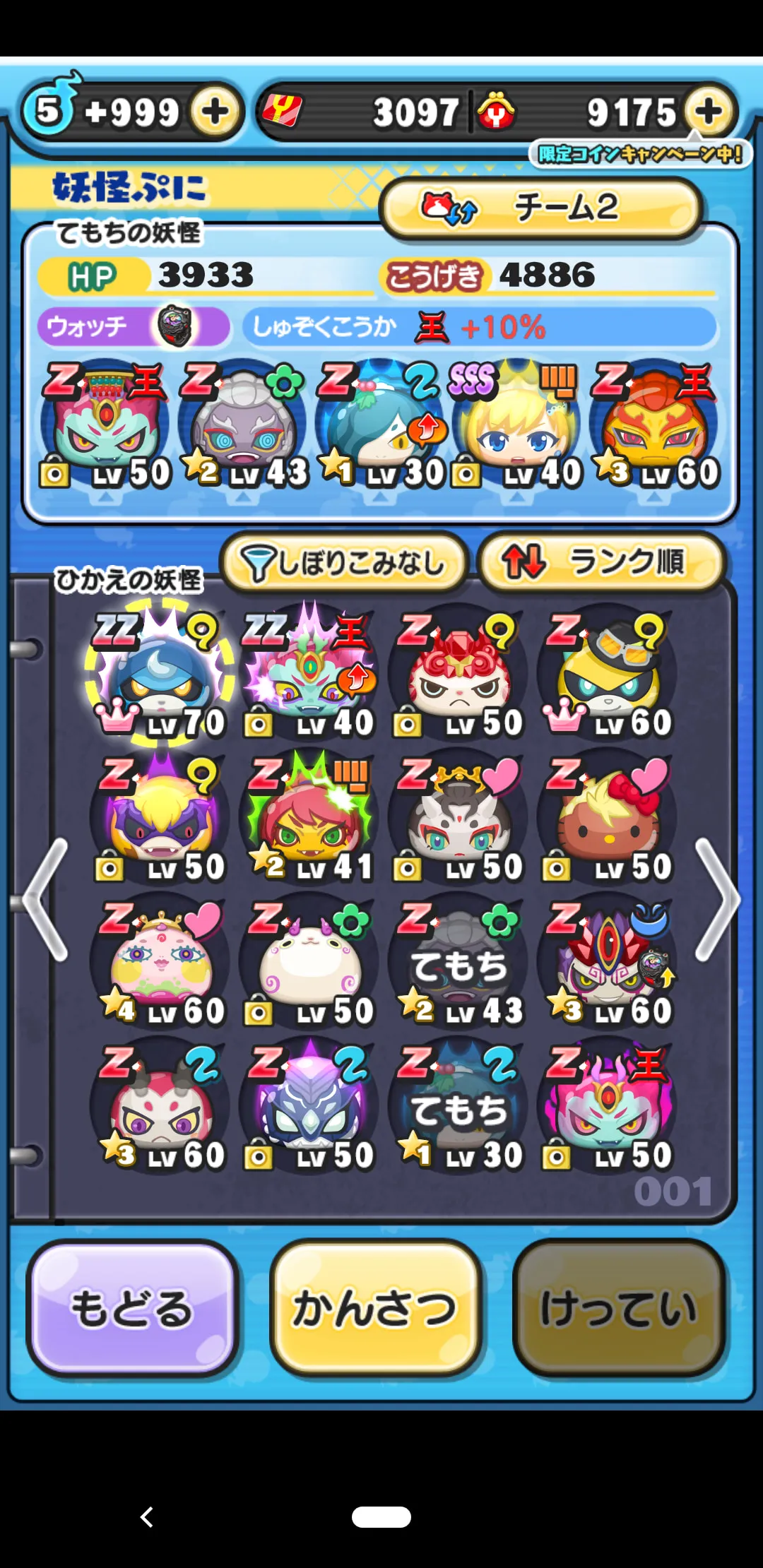Screen dimensions: 763x1568
Task: Switch team via チーム2 button
Action: pyautogui.click(x=541, y=208)
